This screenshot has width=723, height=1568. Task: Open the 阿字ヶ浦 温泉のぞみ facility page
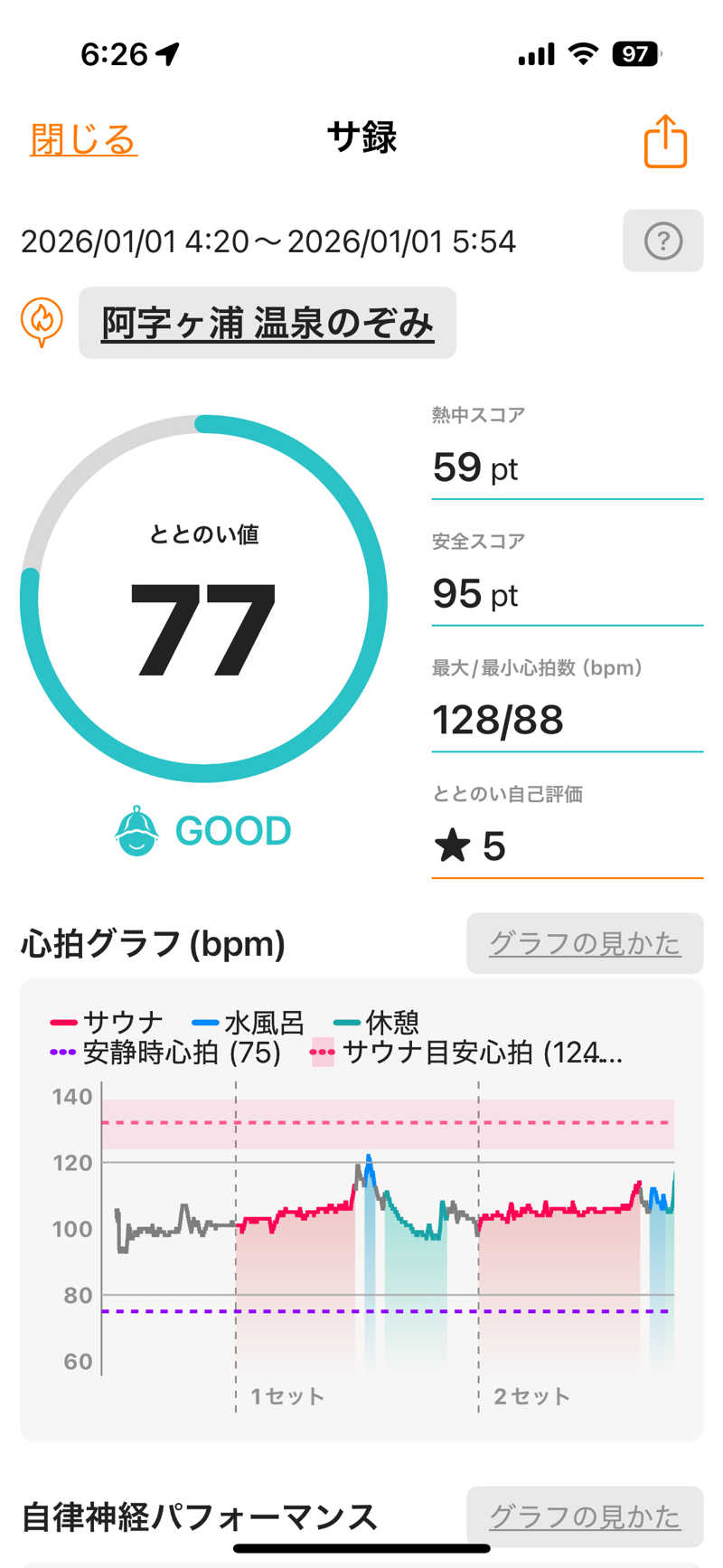click(x=268, y=324)
